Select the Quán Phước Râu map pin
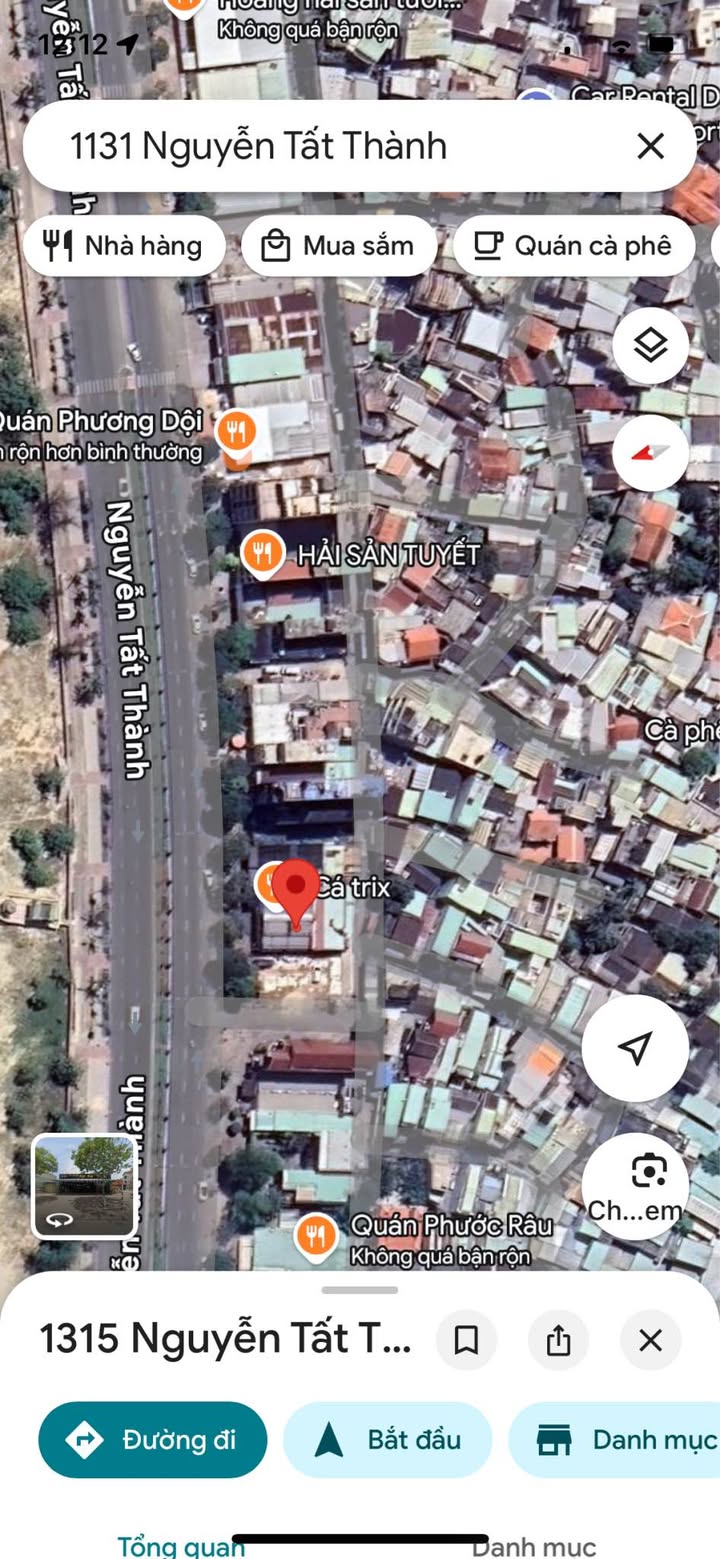Viewport: 720px width, 1559px height. [x=316, y=1237]
